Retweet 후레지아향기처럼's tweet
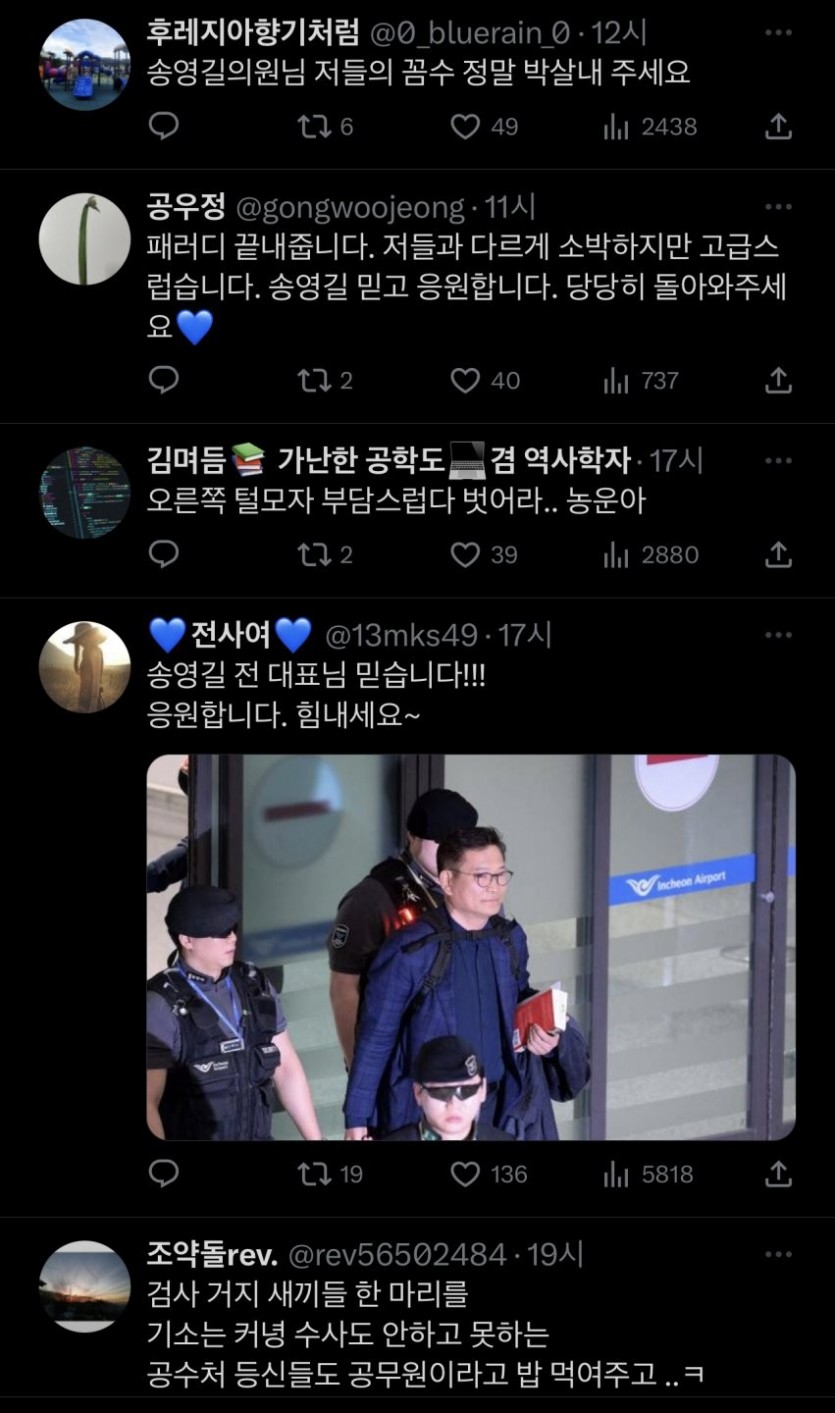This screenshot has height=1413, width=835. pos(313,127)
